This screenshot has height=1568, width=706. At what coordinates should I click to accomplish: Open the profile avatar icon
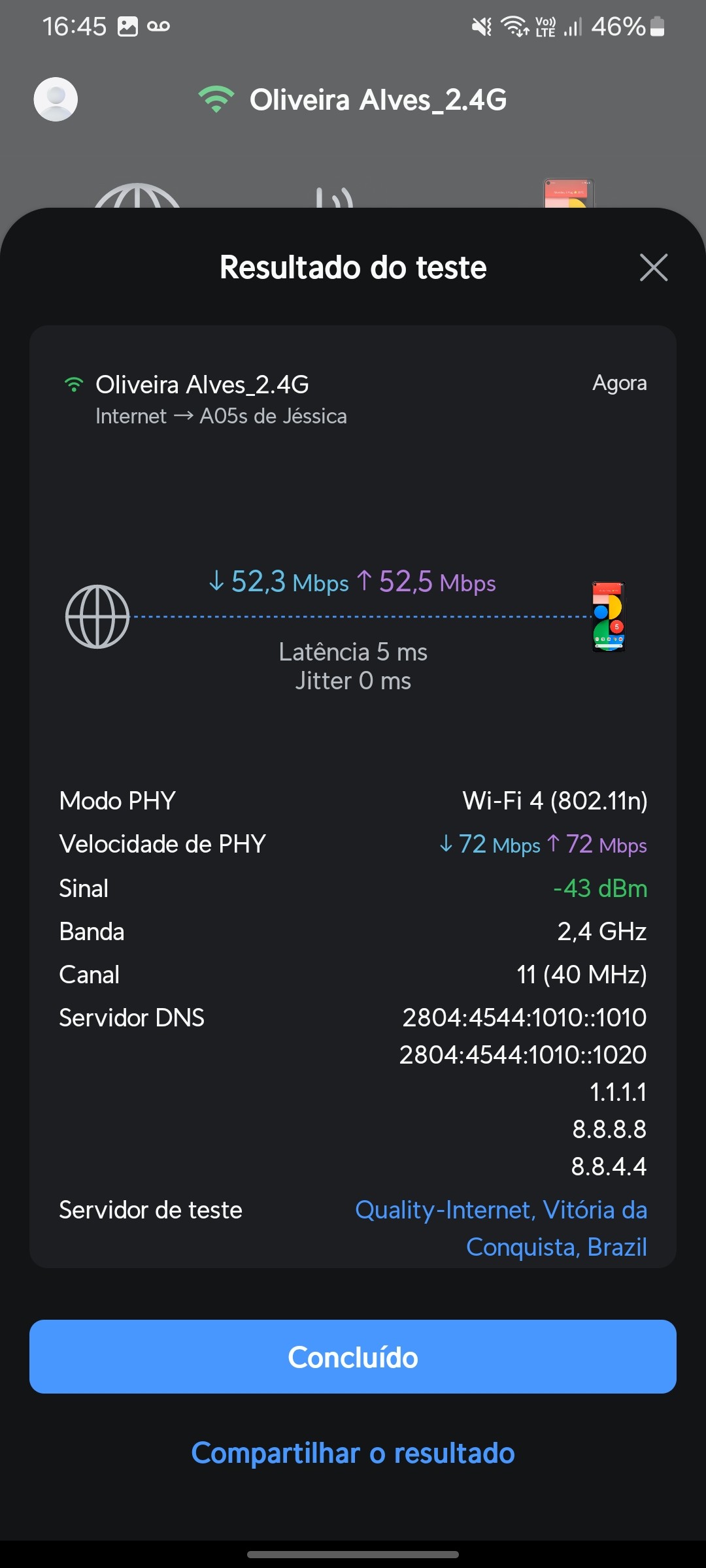click(56, 99)
